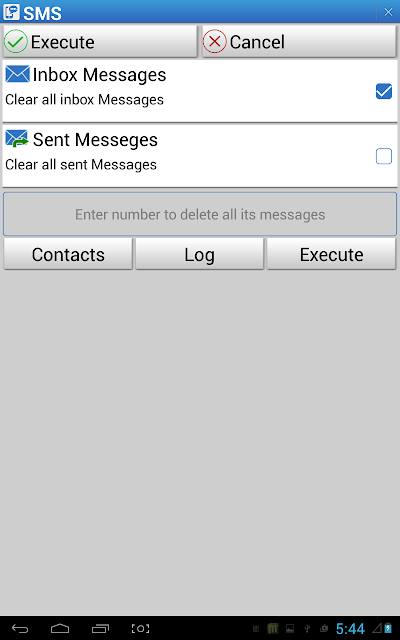400x640 pixels.
Task: Go back using the system back button
Action: [x=20, y=628]
